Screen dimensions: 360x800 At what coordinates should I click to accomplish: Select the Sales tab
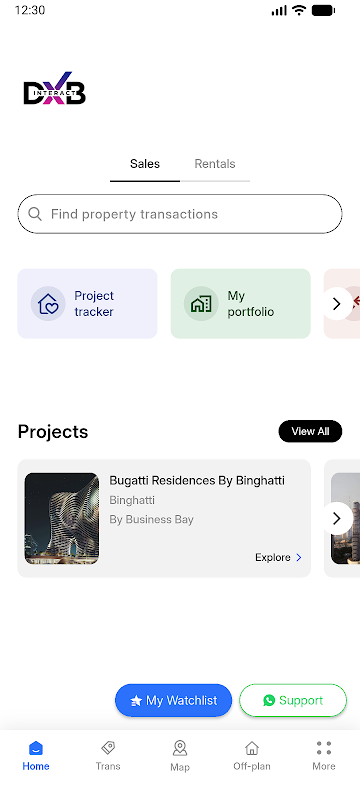(145, 164)
